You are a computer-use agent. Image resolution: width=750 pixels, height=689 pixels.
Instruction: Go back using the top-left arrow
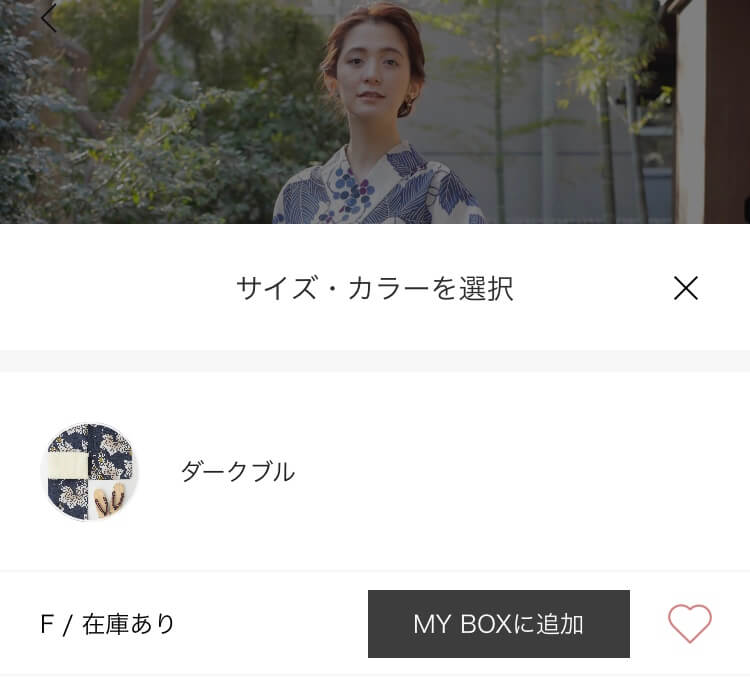(x=48, y=17)
